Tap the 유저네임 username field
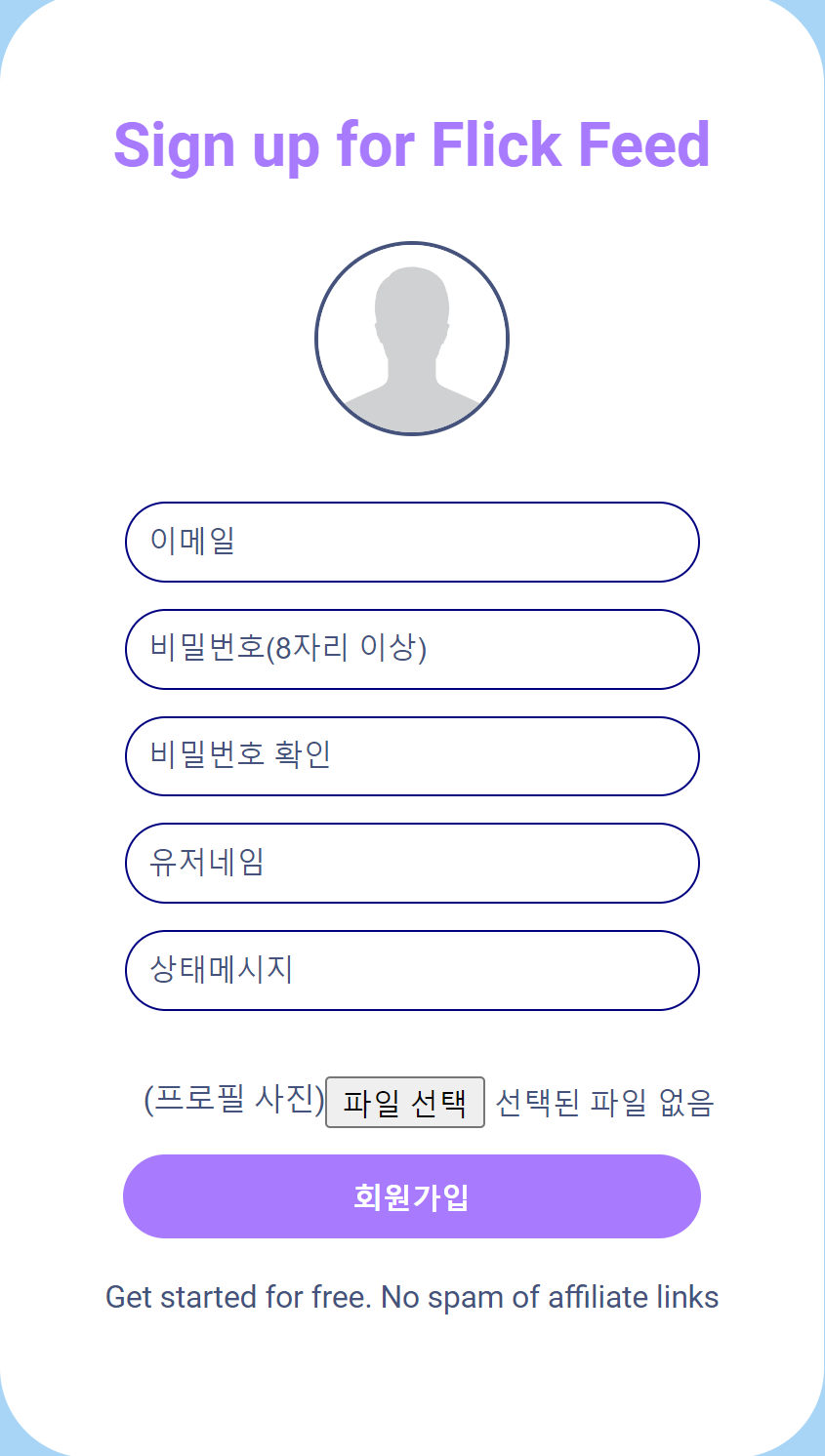This screenshot has width=825, height=1456. [x=412, y=864]
